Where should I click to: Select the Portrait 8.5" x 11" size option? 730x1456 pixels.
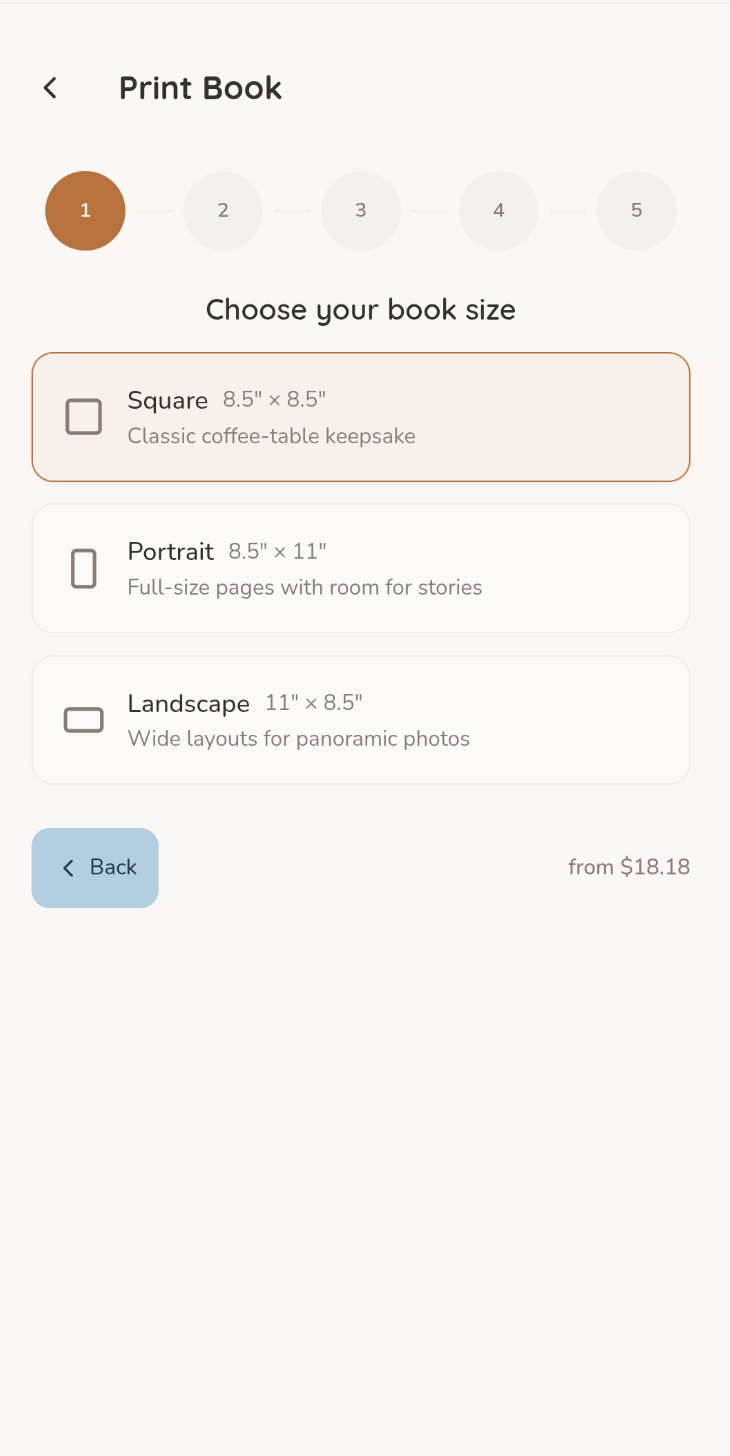click(361, 568)
